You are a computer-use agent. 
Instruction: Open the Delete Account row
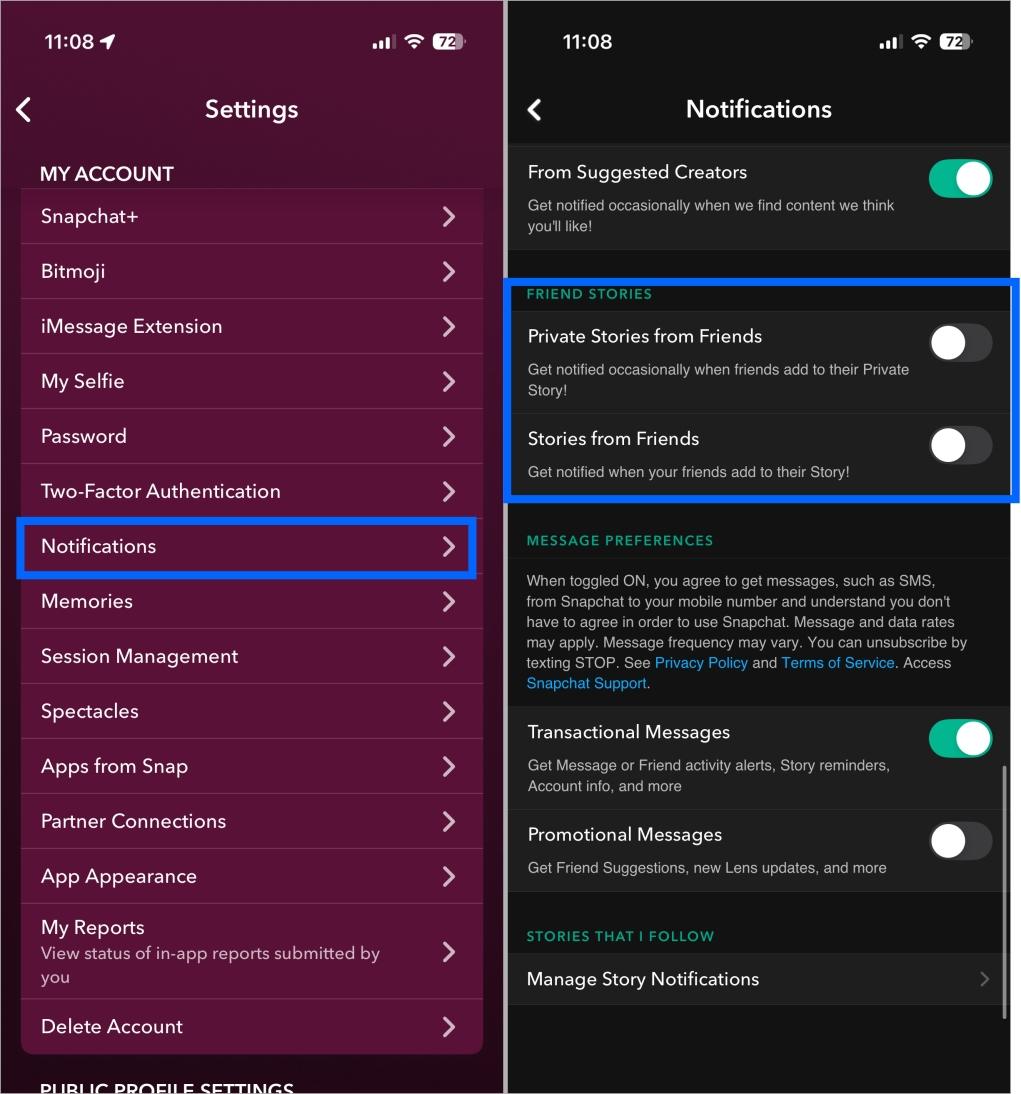[x=250, y=1026]
